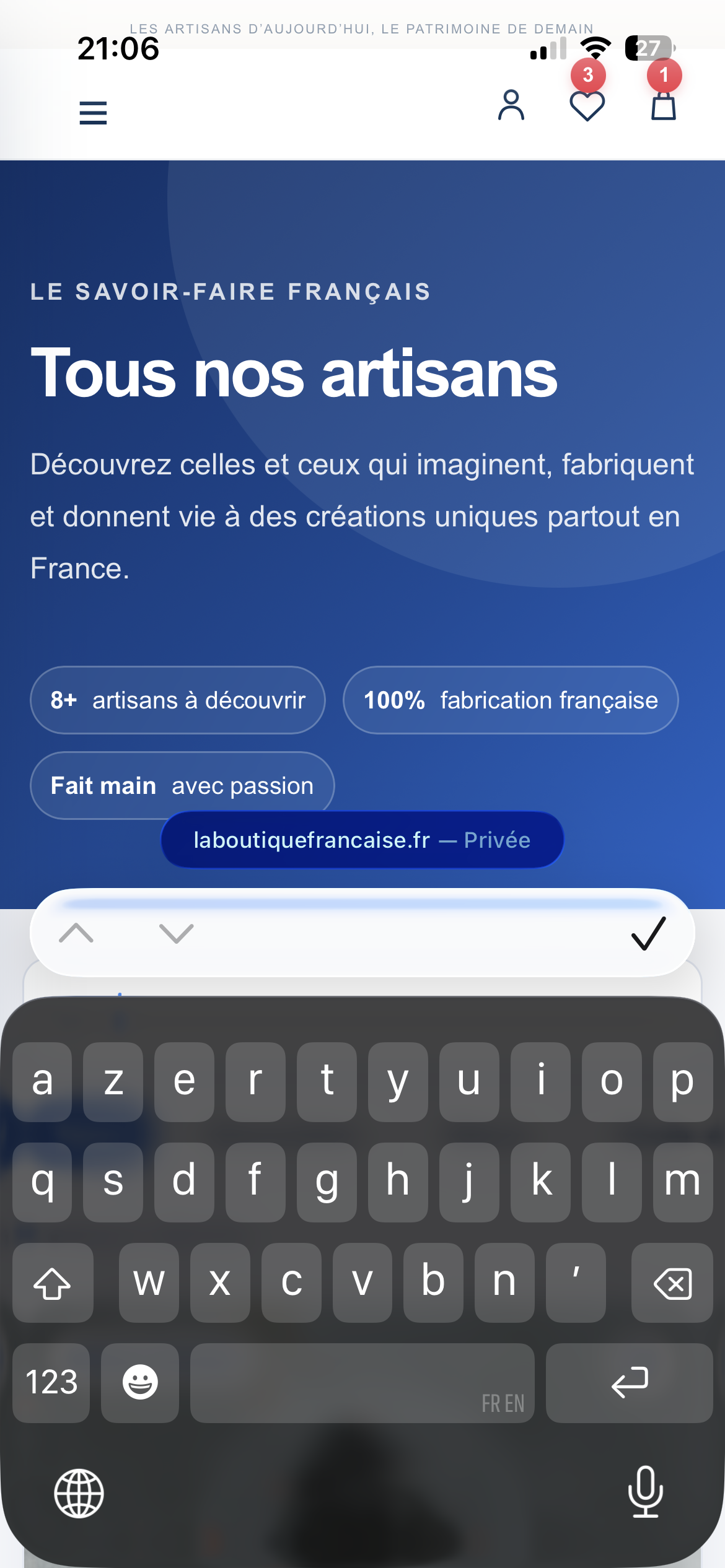Viewport: 725px width, 1568px height.
Task: Open the emoji keyboard
Action: (x=140, y=1383)
